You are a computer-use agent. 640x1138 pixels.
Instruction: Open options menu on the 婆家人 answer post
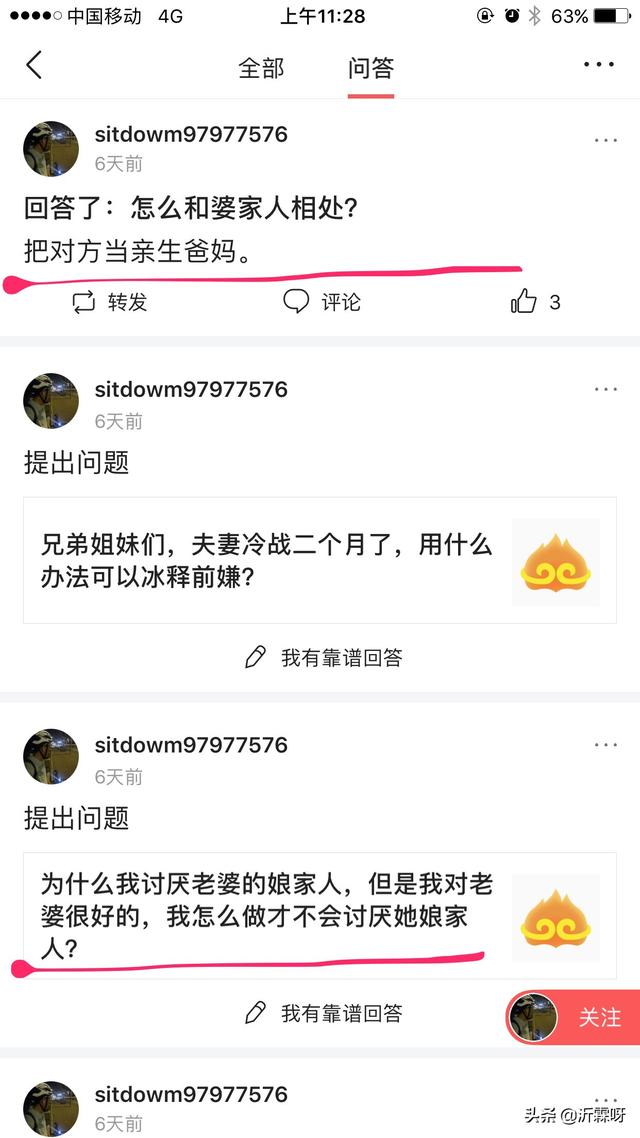(x=606, y=141)
